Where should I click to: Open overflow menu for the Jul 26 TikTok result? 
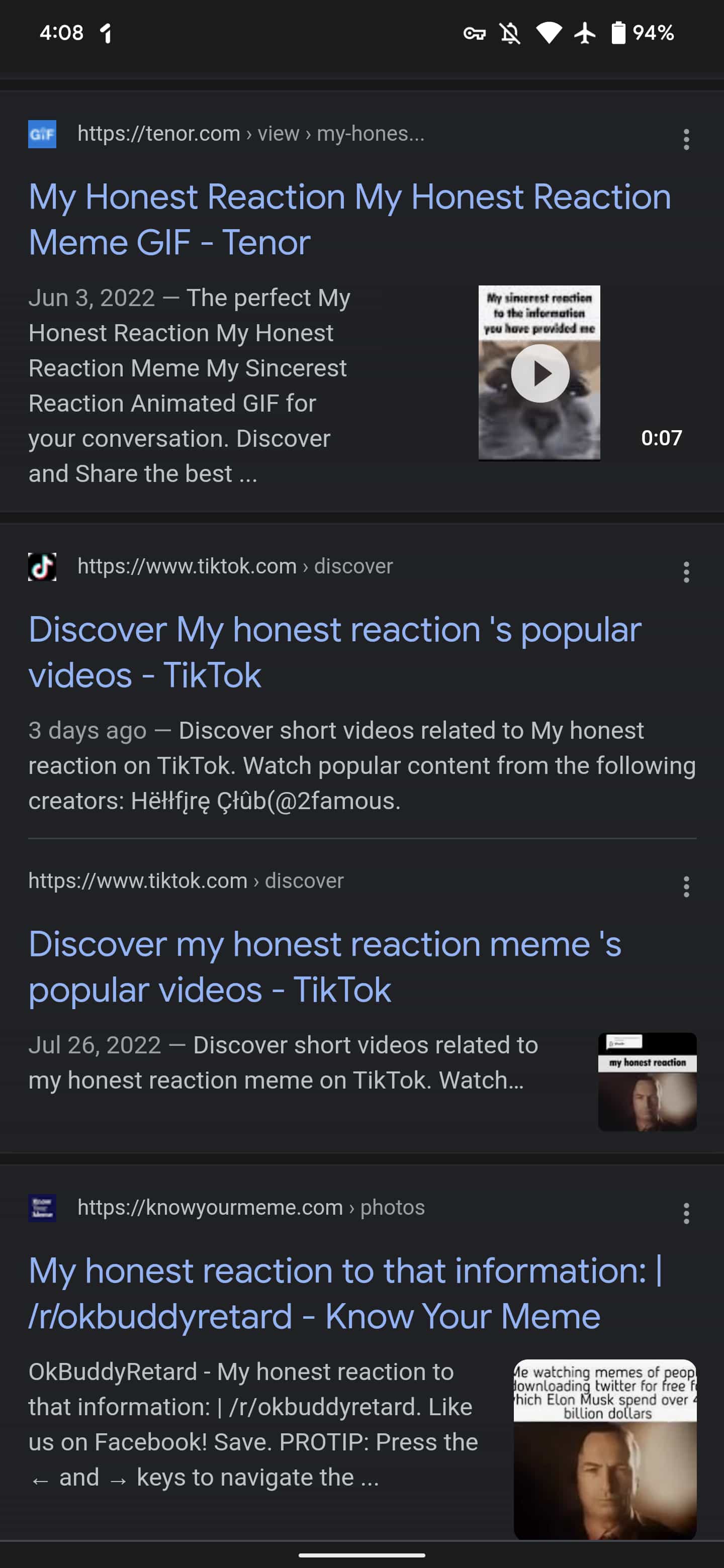[x=686, y=887]
